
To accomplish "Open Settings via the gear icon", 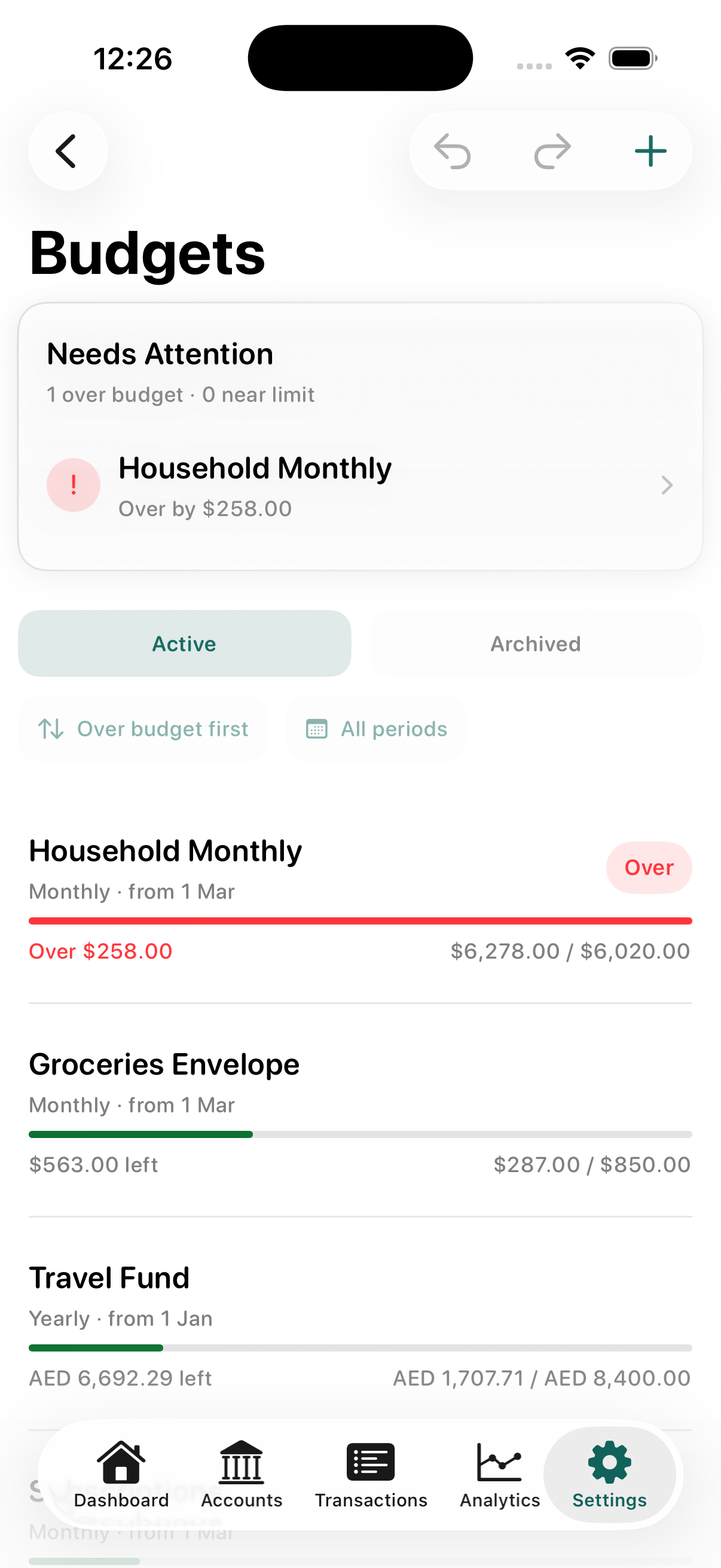I will click(609, 1461).
